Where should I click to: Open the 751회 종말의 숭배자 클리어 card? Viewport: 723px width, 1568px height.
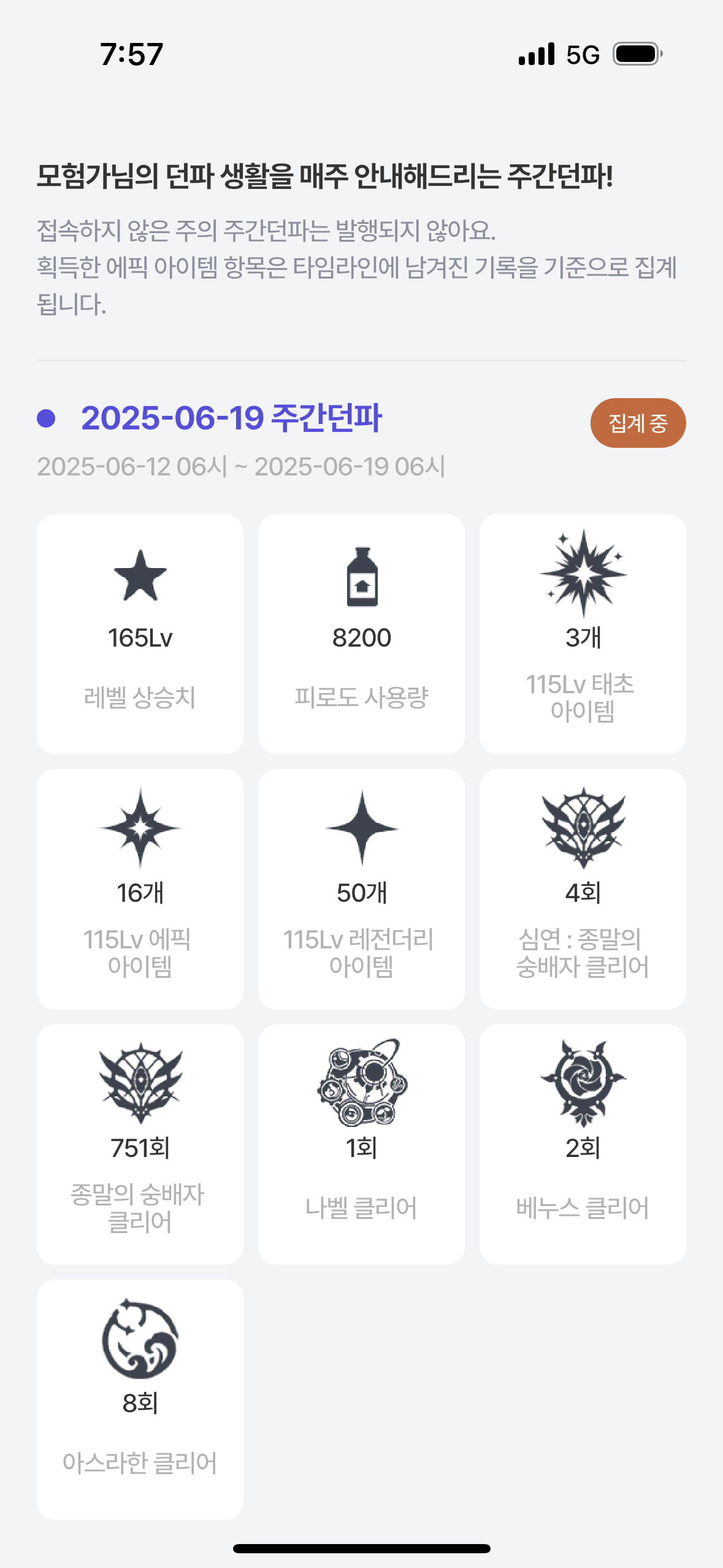tap(140, 1144)
